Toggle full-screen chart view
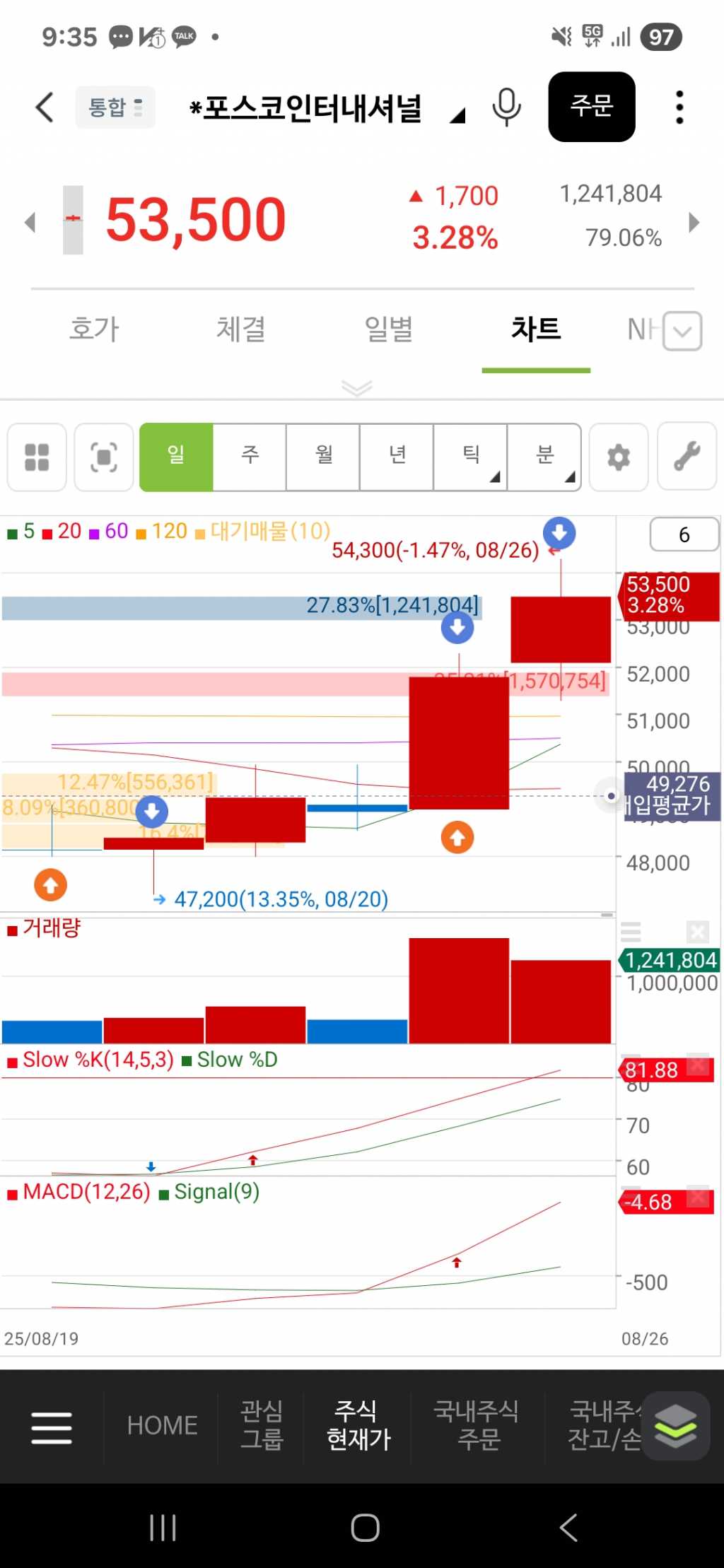Image resolution: width=724 pixels, height=1568 pixels. click(x=104, y=457)
